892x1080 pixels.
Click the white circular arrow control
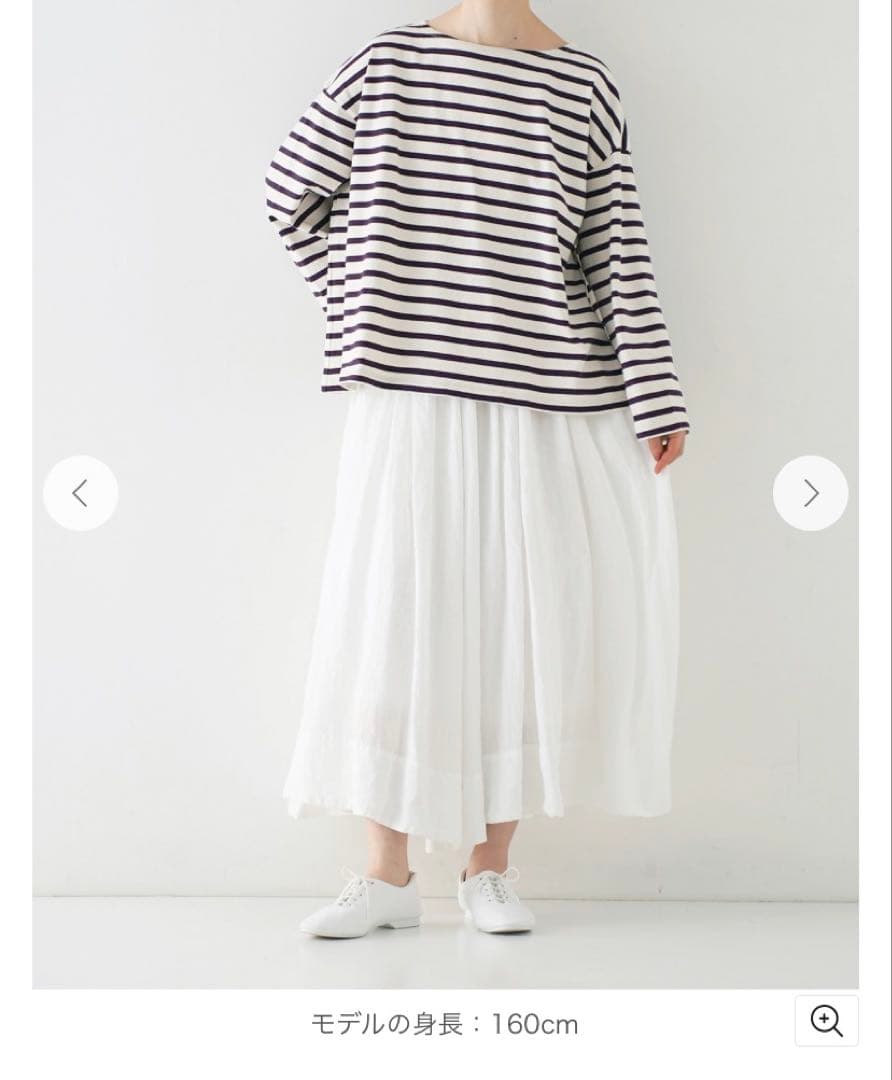click(x=810, y=492)
